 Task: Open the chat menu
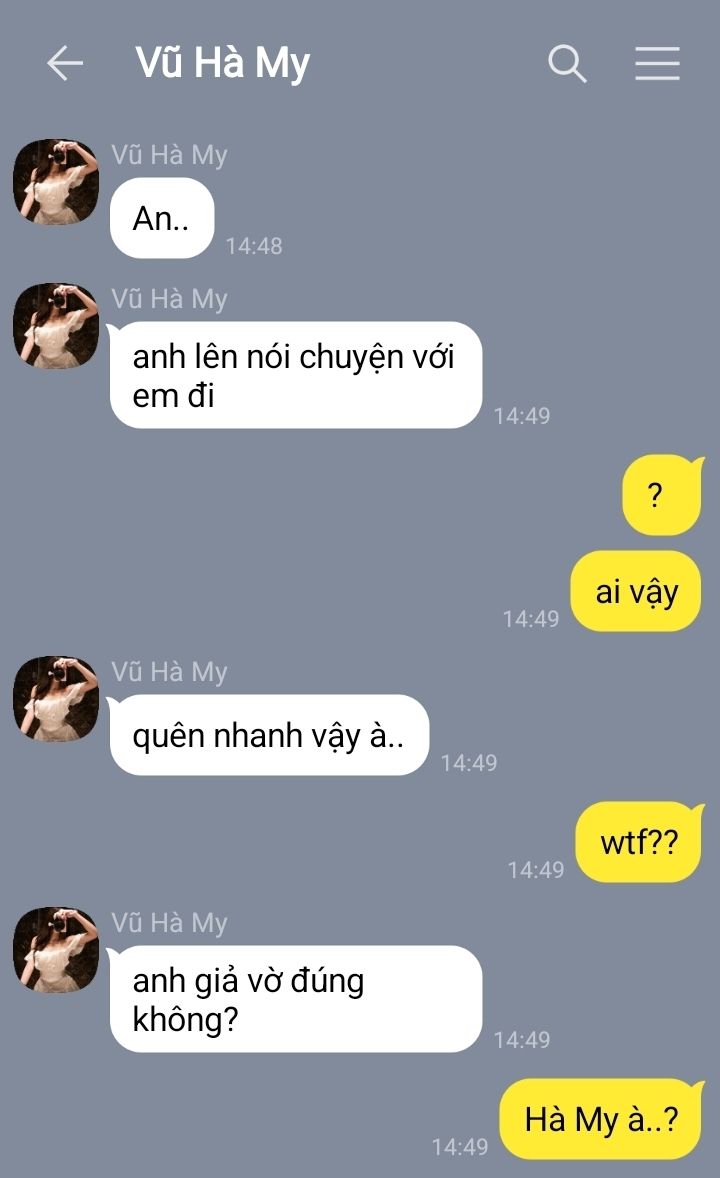pyautogui.click(x=657, y=64)
